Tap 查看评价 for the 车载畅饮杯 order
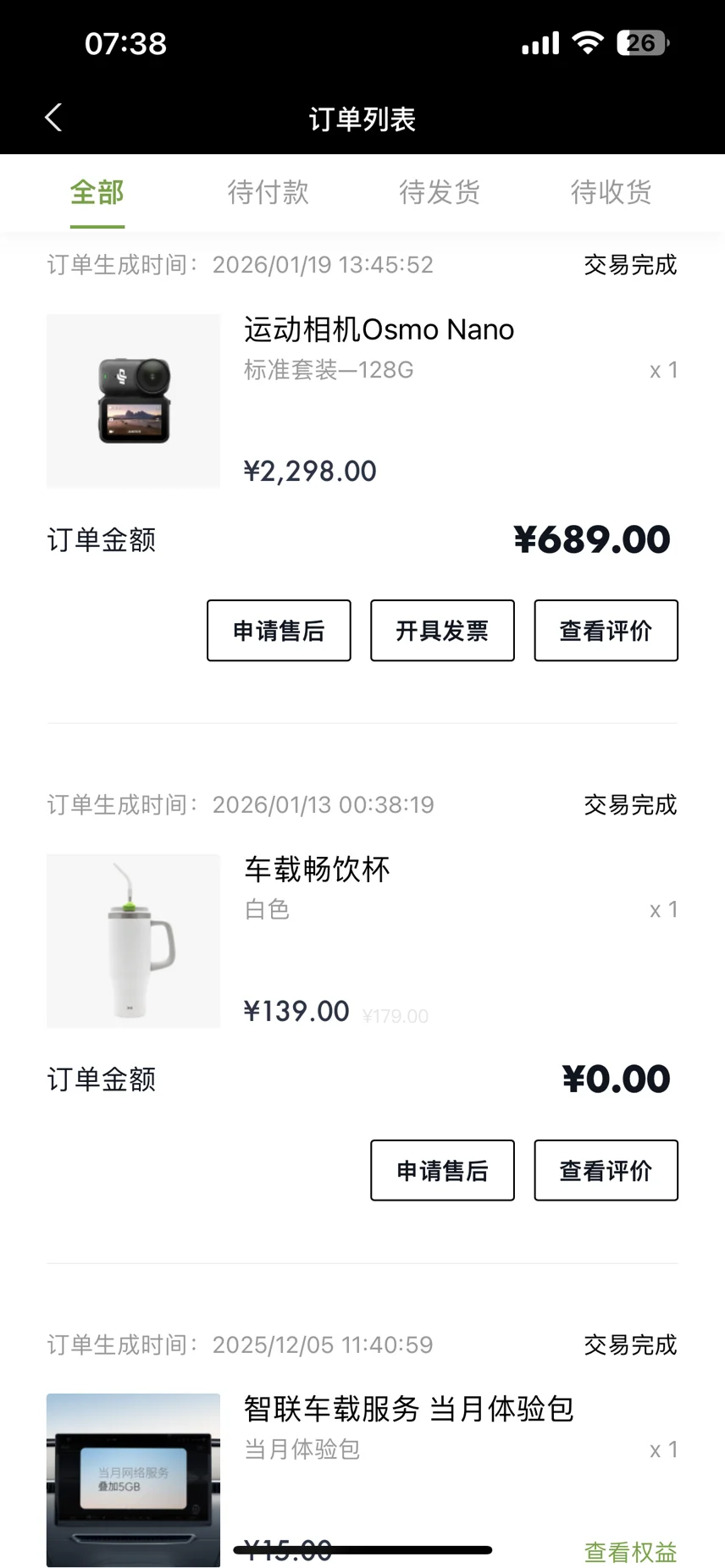Viewport: 725px width, 1568px height. point(606,1171)
